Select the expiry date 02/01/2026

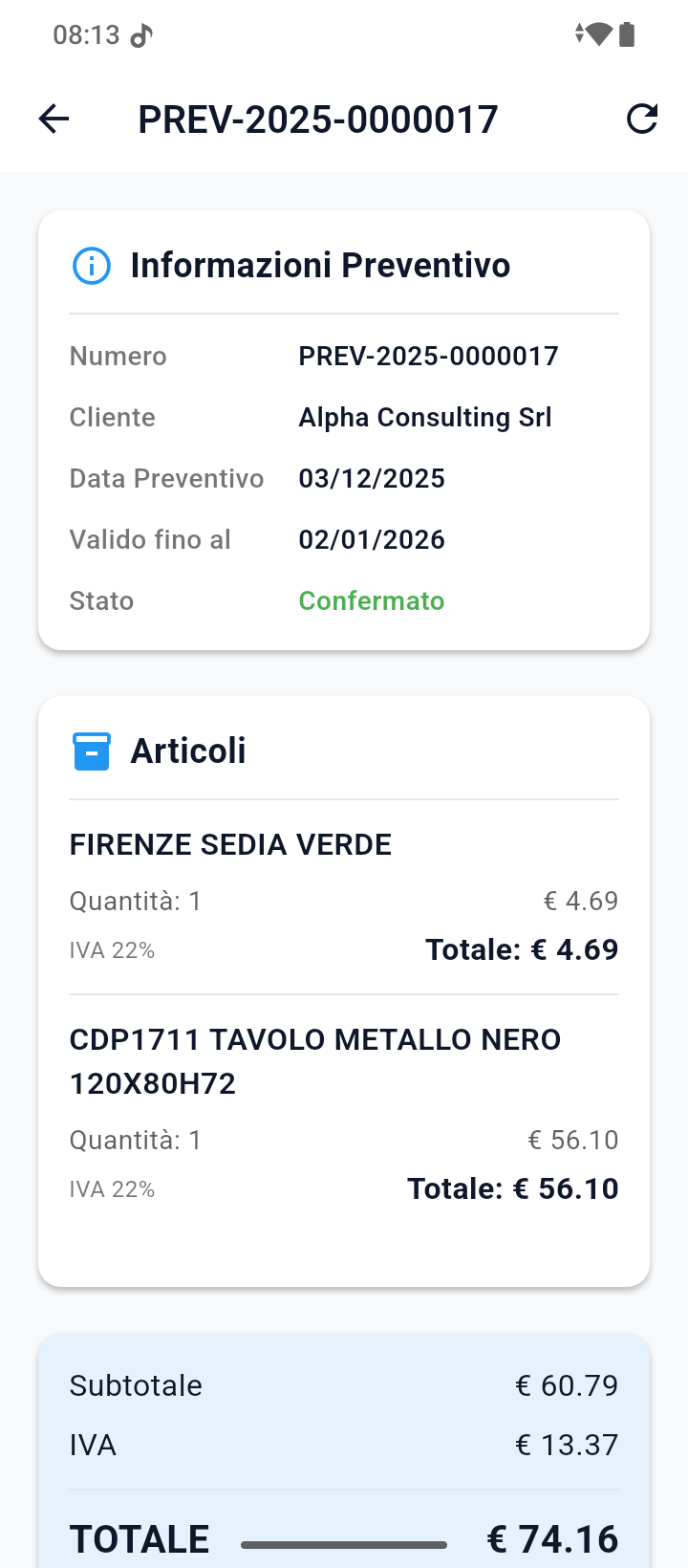(x=372, y=539)
